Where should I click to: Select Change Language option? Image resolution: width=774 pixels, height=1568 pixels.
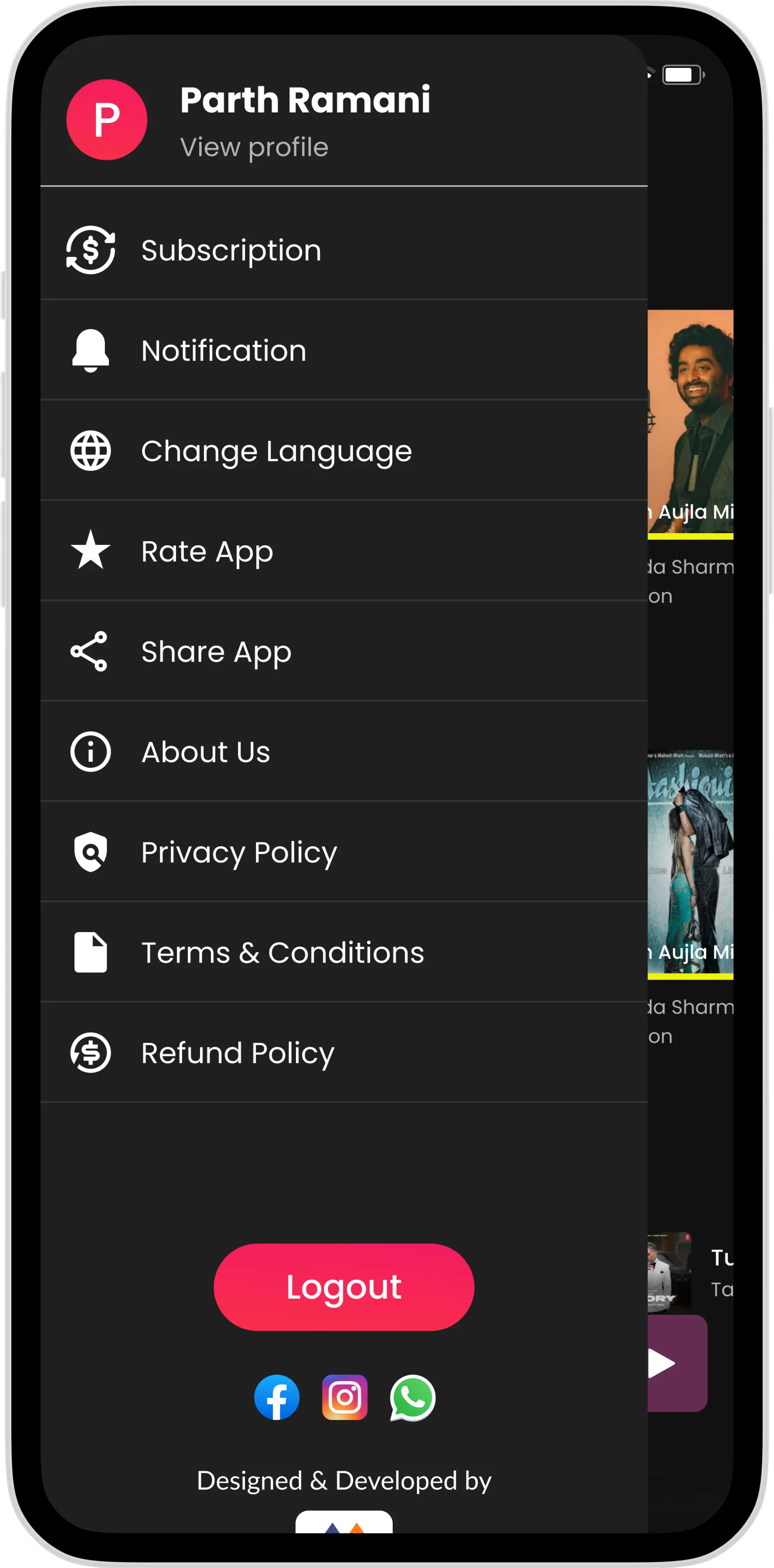tap(276, 451)
